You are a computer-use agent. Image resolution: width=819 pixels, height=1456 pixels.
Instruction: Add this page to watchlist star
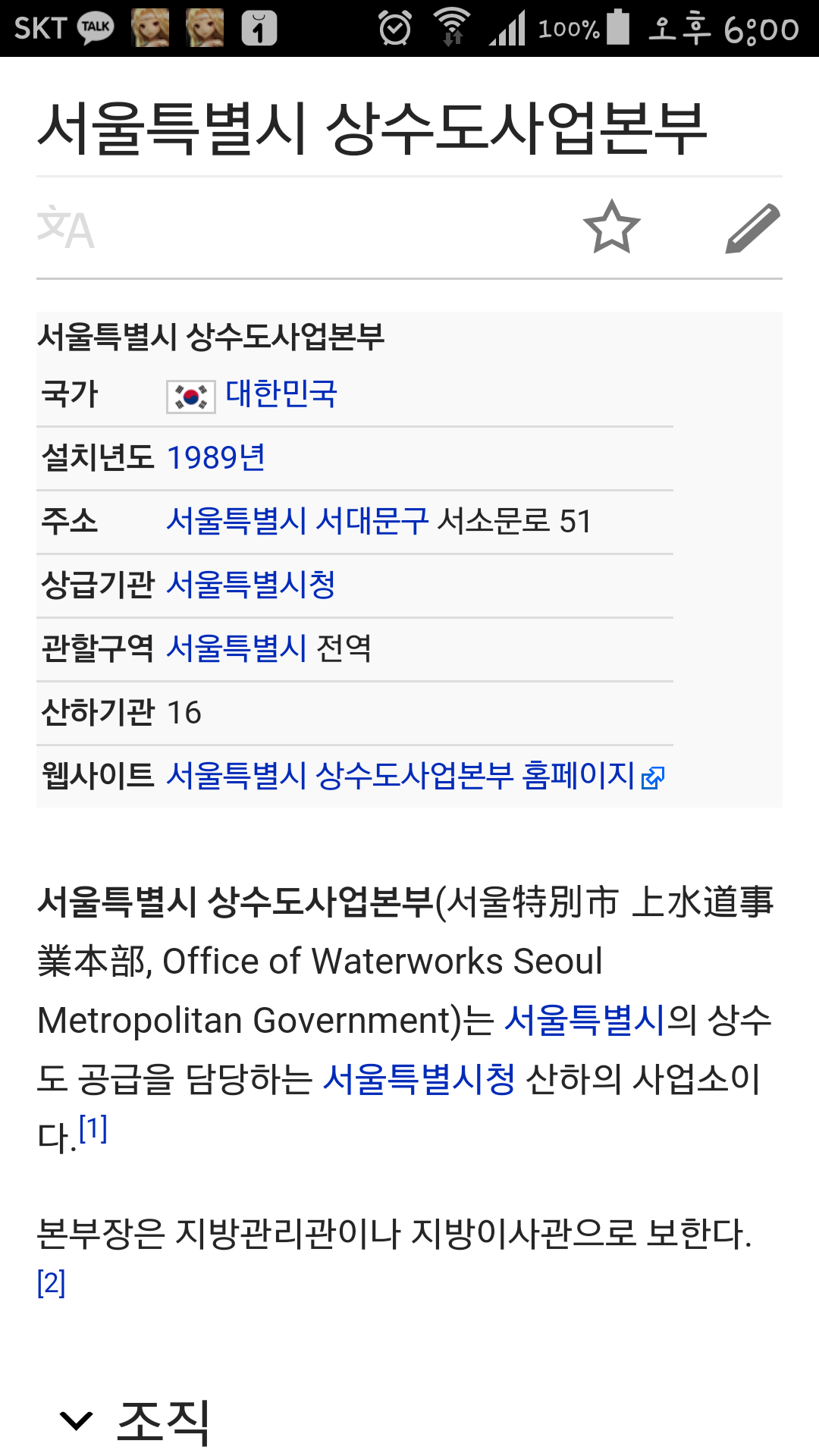(x=611, y=227)
